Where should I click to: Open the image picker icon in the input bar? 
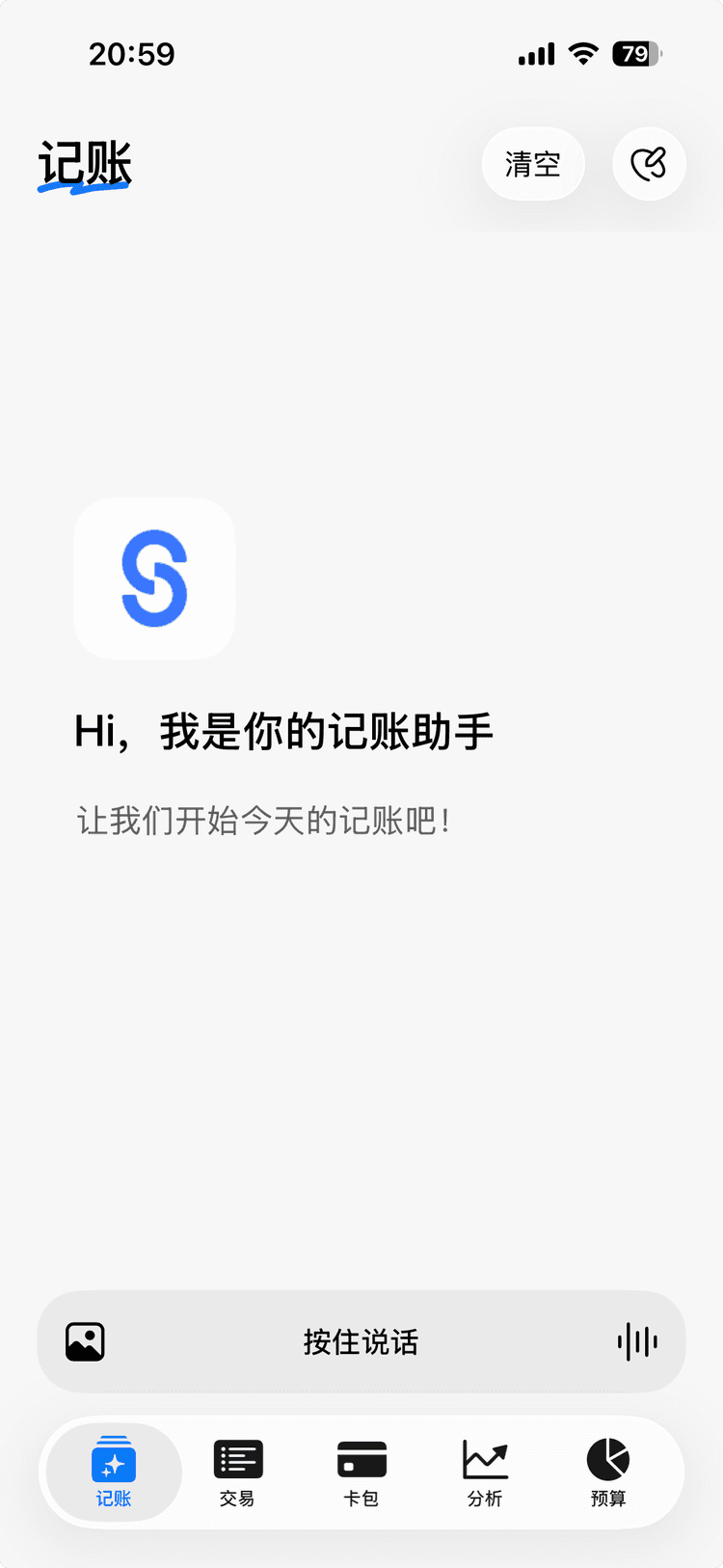click(85, 1341)
